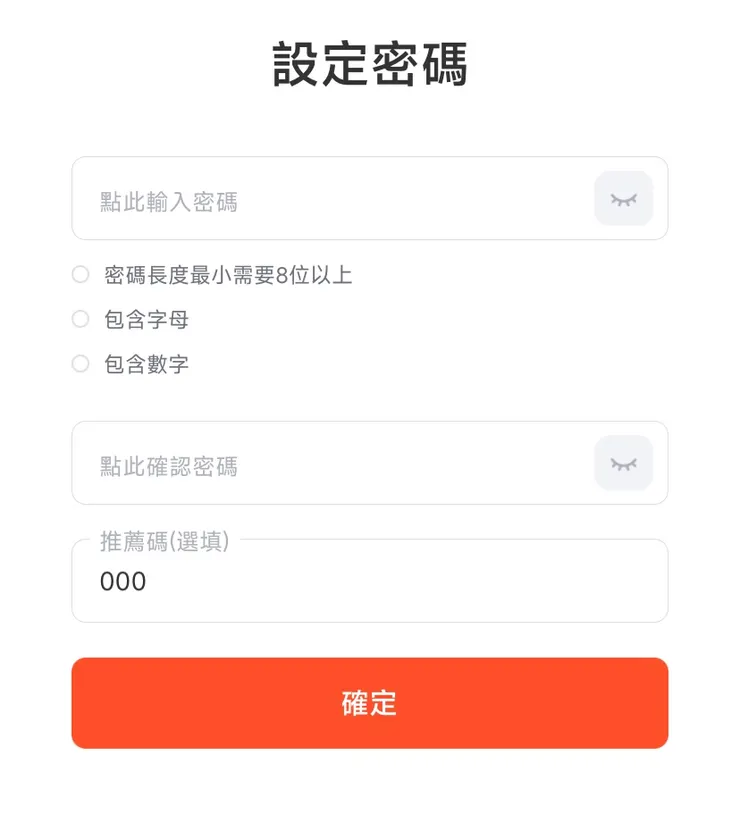Viewport: 740px width, 820px height.
Task: Click the 設定密碼 page title
Action: pyautogui.click(x=369, y=62)
